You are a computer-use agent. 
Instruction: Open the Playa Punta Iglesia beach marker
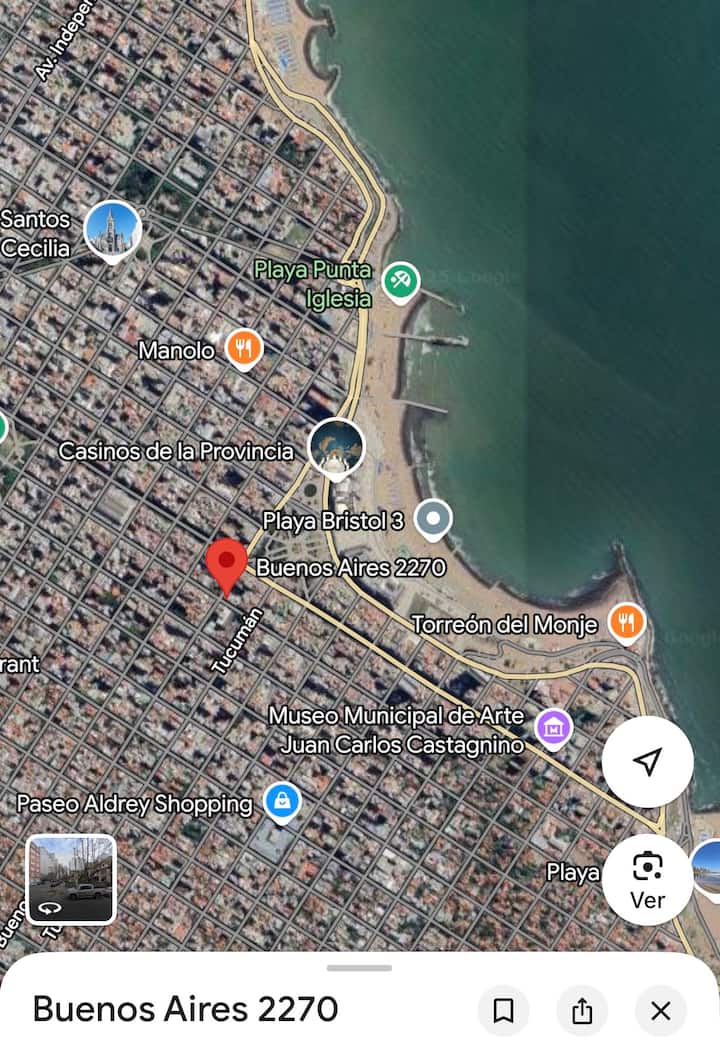pyautogui.click(x=400, y=280)
